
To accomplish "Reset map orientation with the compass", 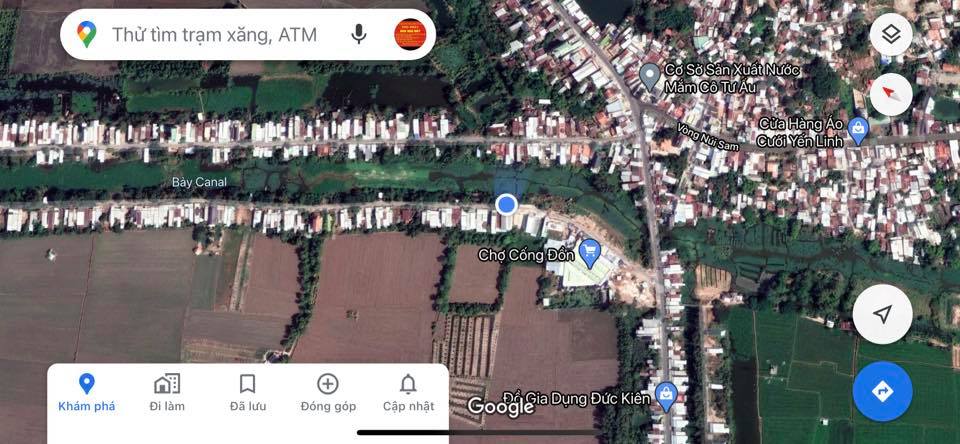I will pyautogui.click(x=891, y=94).
